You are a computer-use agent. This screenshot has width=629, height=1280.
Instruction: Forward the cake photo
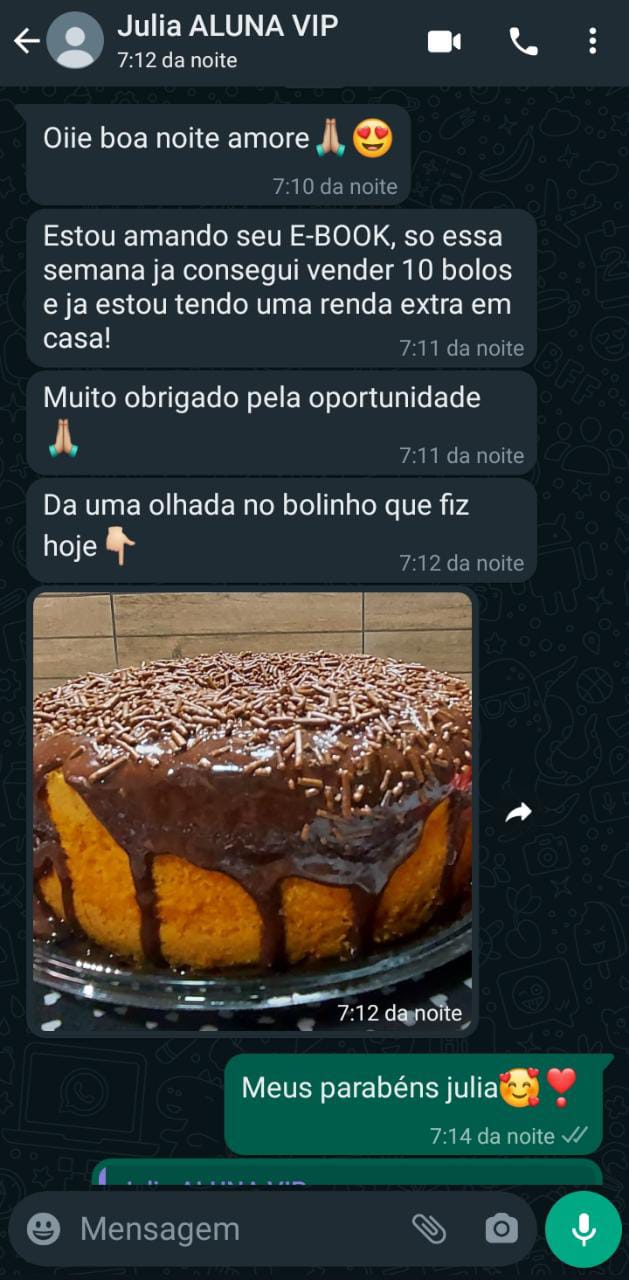[518, 813]
